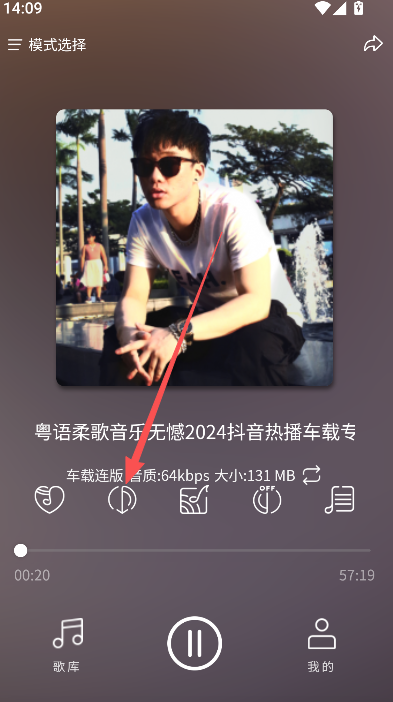Open the sound effects icon

point(194,499)
